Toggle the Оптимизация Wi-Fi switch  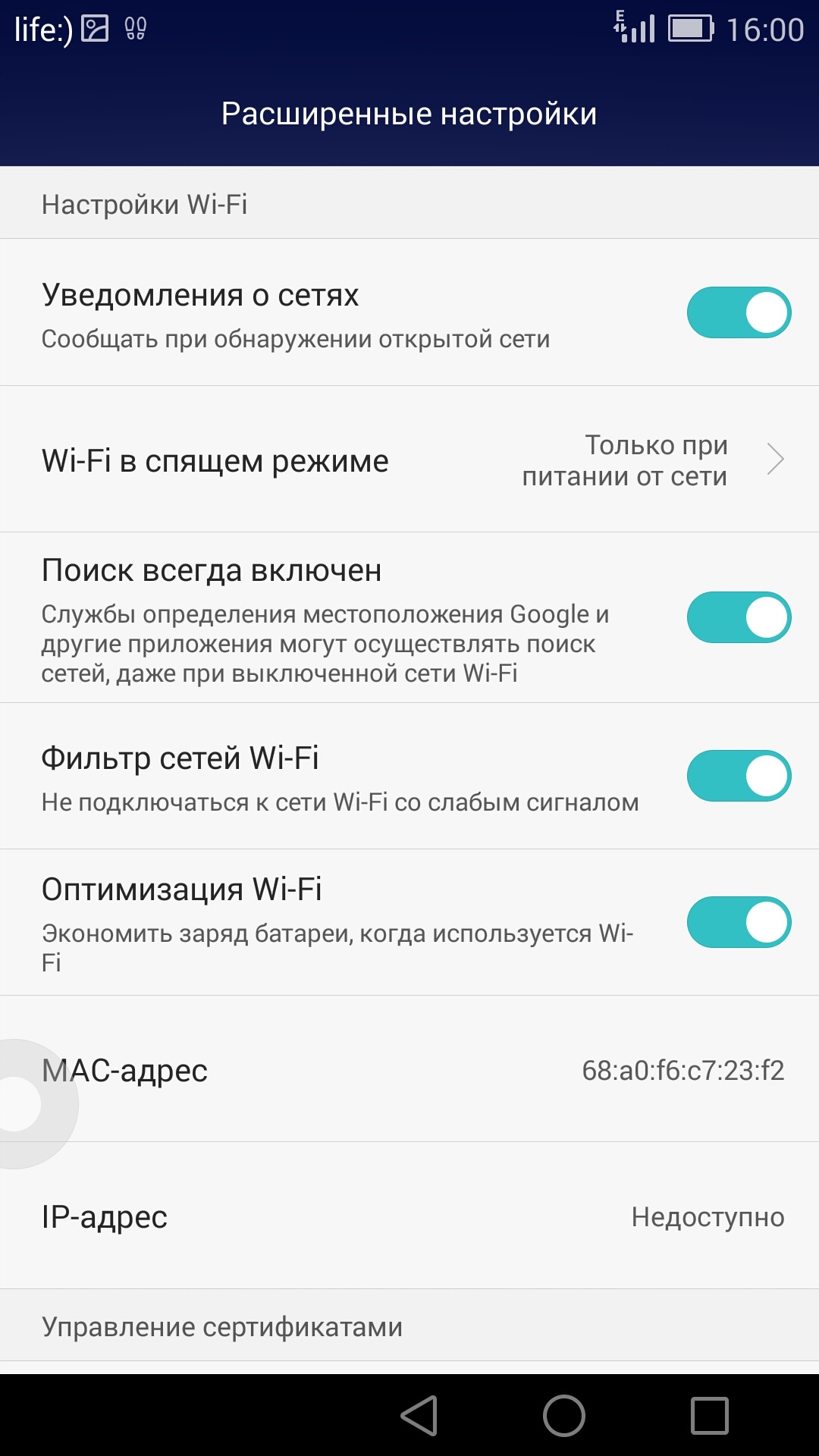739,922
